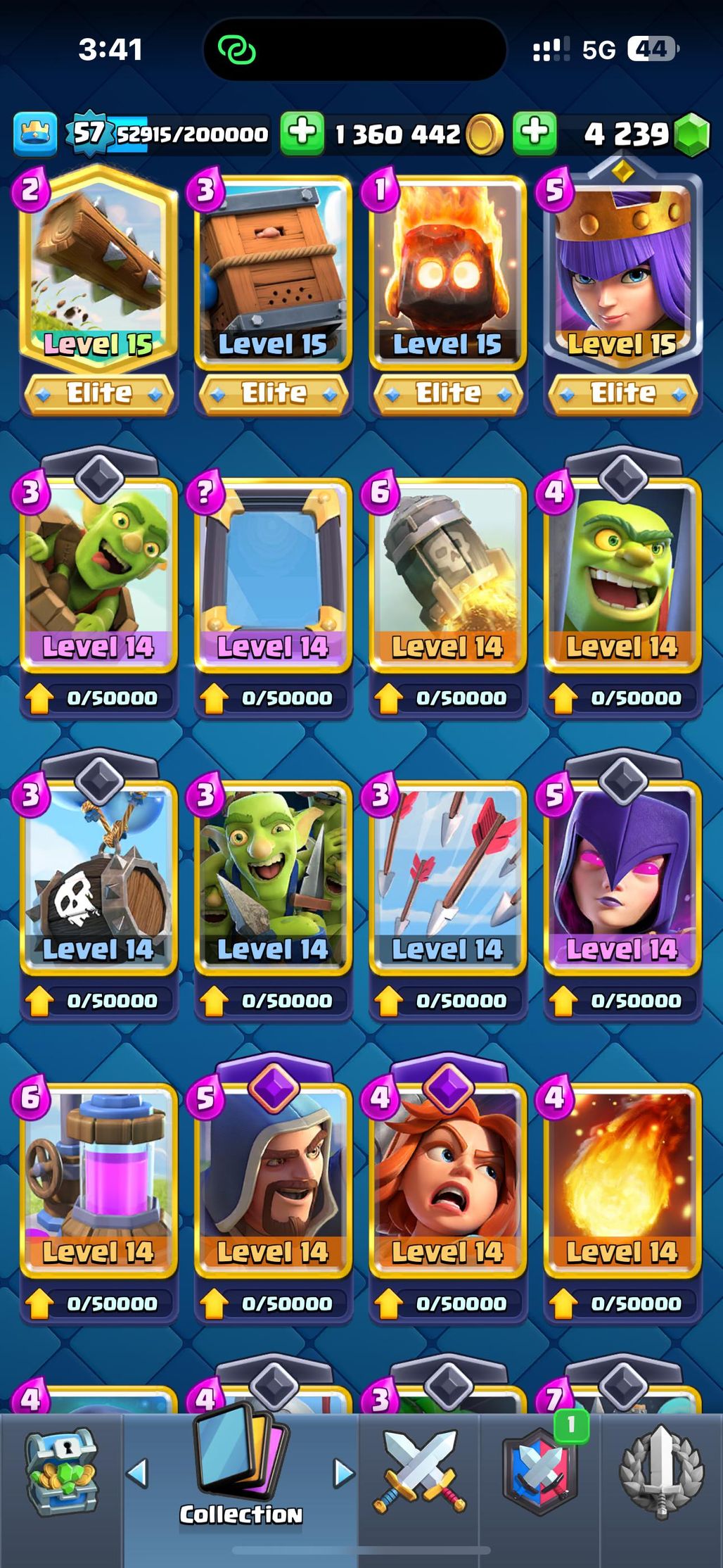Switch to the Battle crossed-swords tab
The width and height of the screenshot is (723, 1568).
click(419, 1472)
